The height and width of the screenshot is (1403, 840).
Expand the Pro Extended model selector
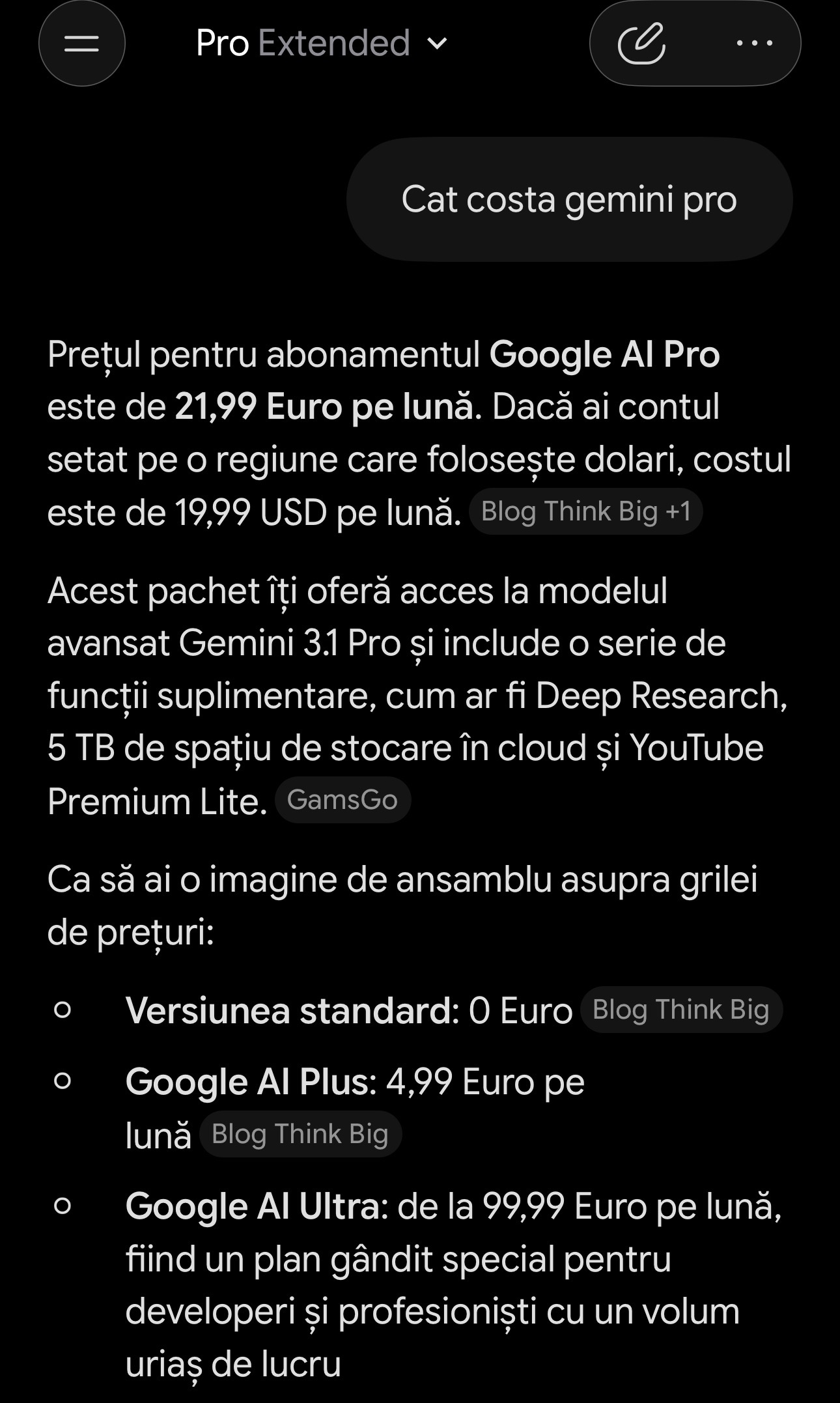click(x=322, y=44)
